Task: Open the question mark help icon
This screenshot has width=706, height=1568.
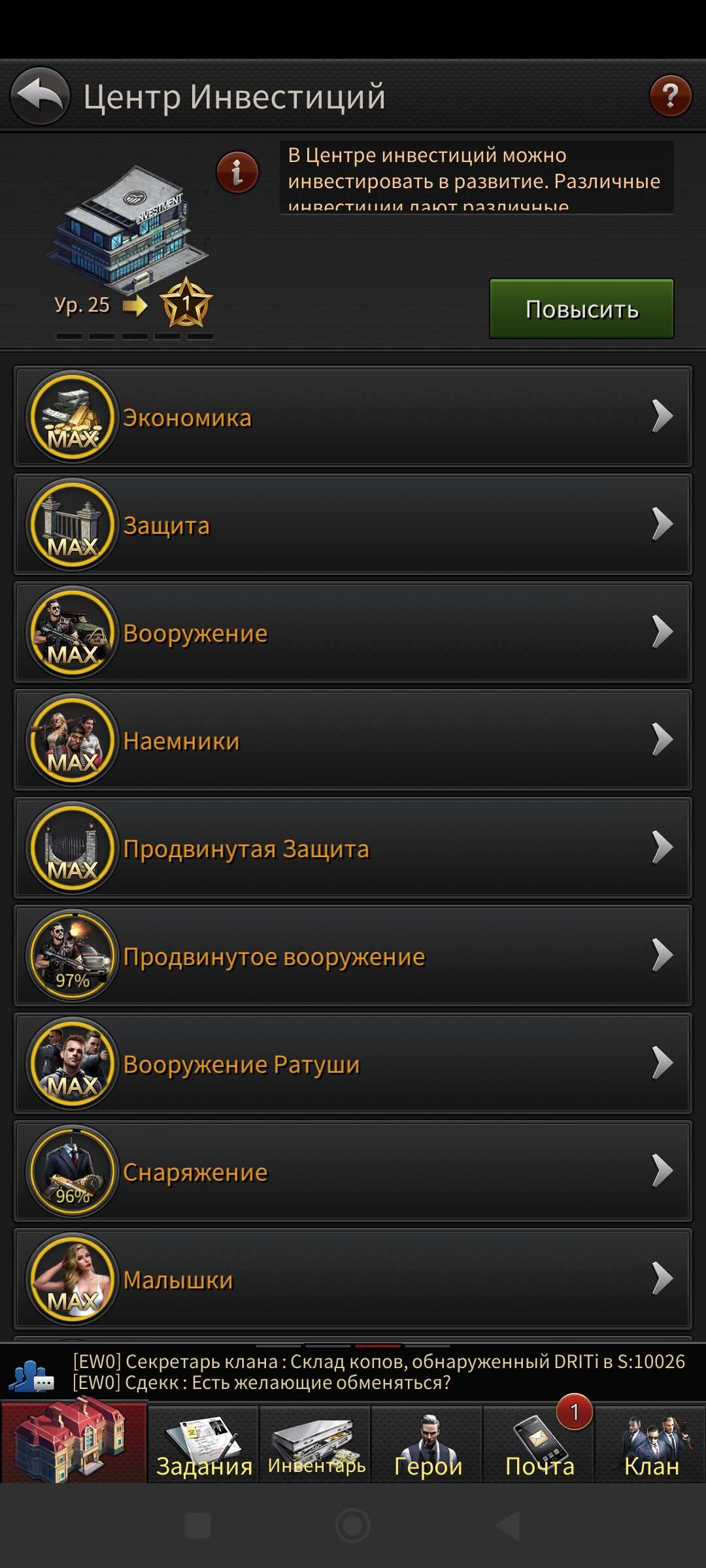Action: point(670,96)
